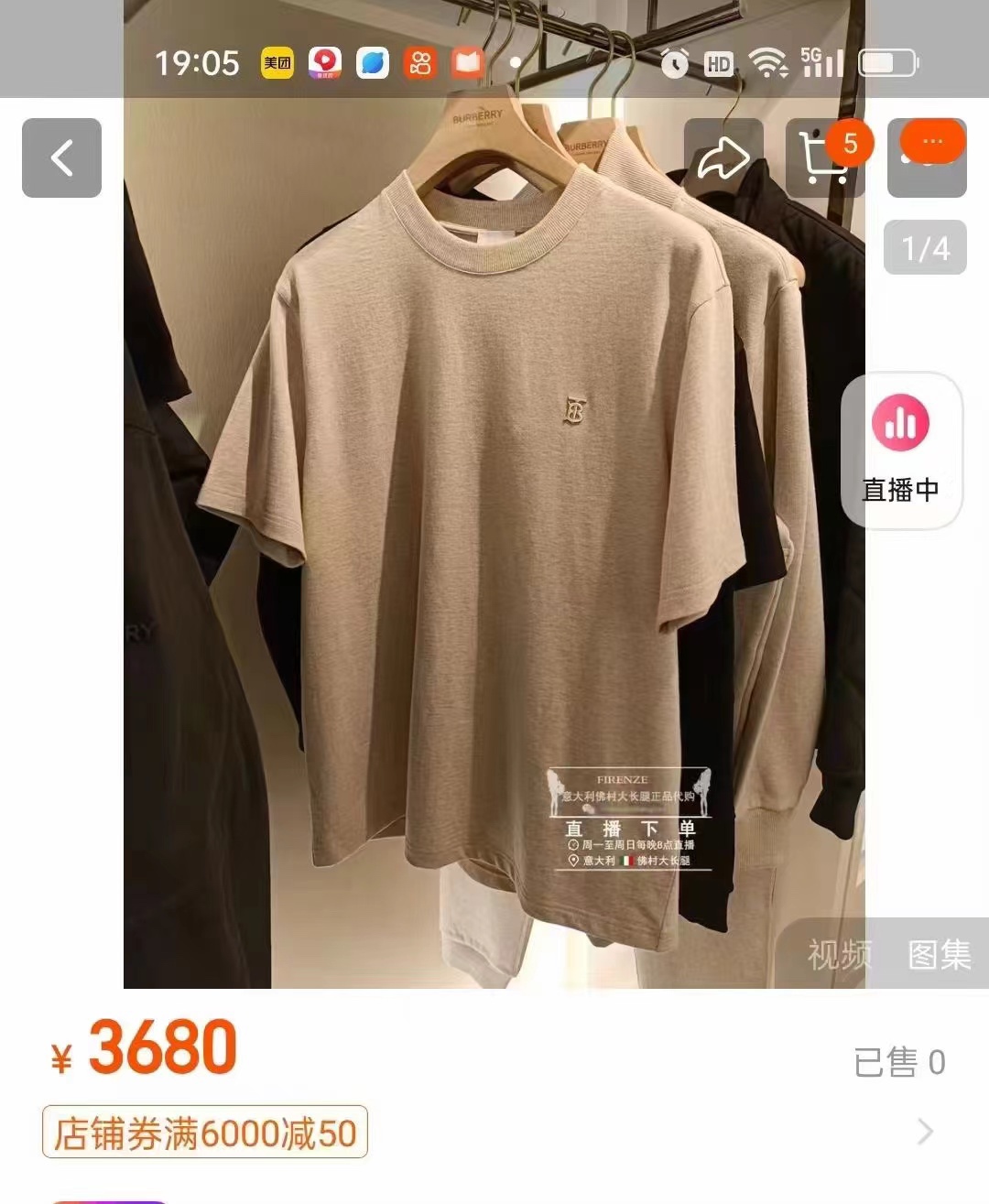This screenshot has width=989, height=1204.
Task: Go back using the arrow button
Action: pos(61,157)
